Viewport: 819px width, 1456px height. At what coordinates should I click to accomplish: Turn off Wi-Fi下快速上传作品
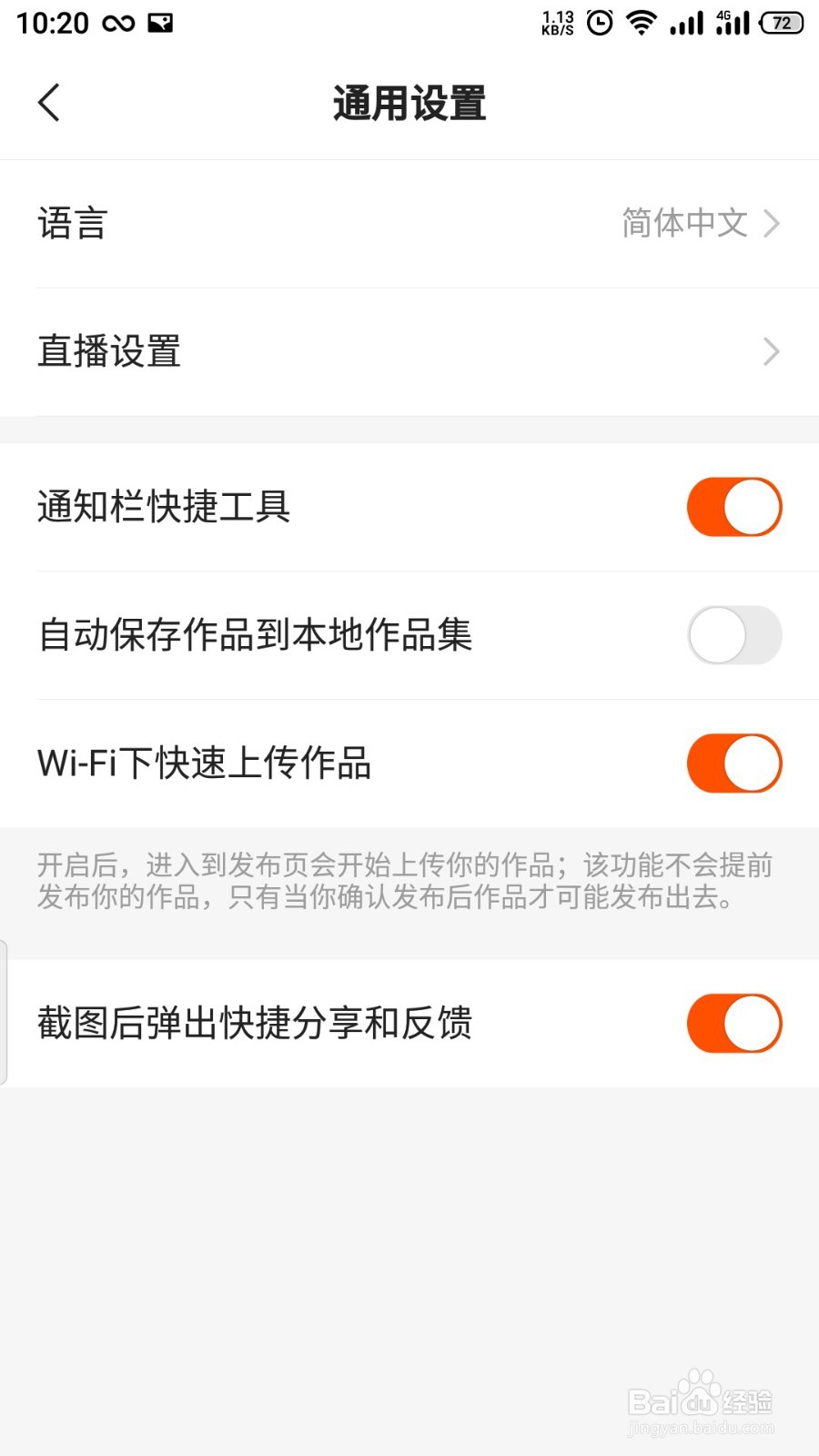pos(733,763)
